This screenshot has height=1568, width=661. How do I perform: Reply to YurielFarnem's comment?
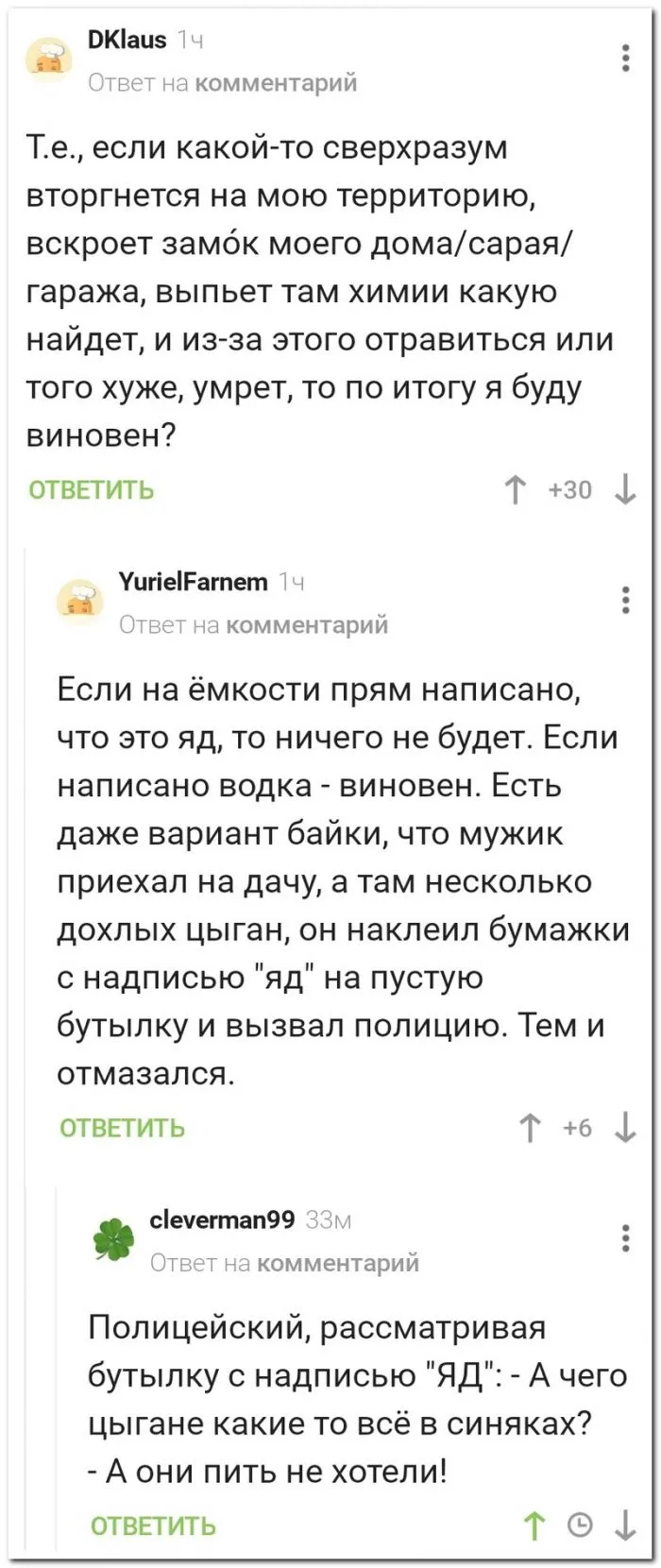click(x=122, y=1128)
